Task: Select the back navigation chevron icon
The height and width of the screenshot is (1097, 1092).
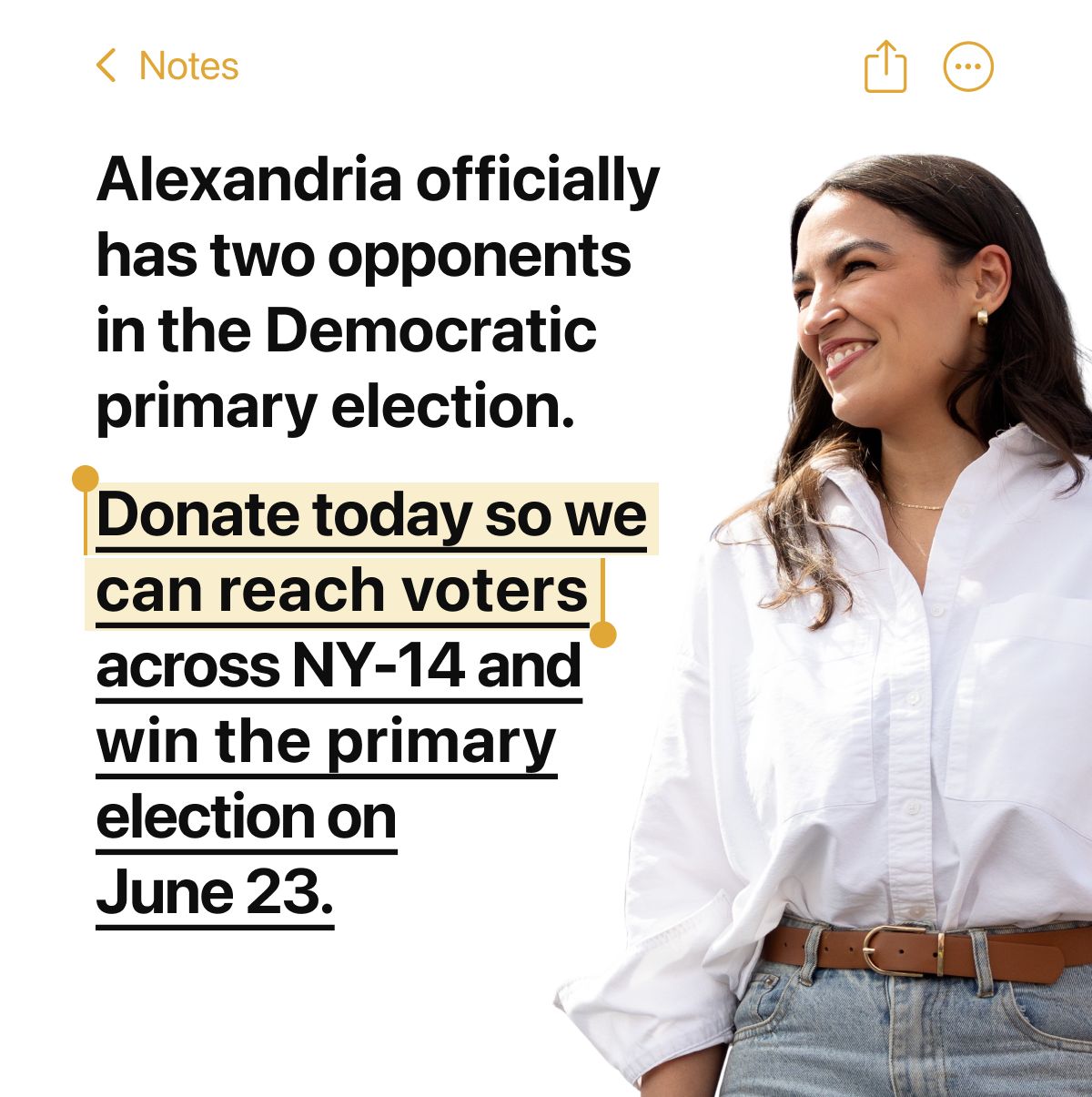Action: (x=106, y=66)
